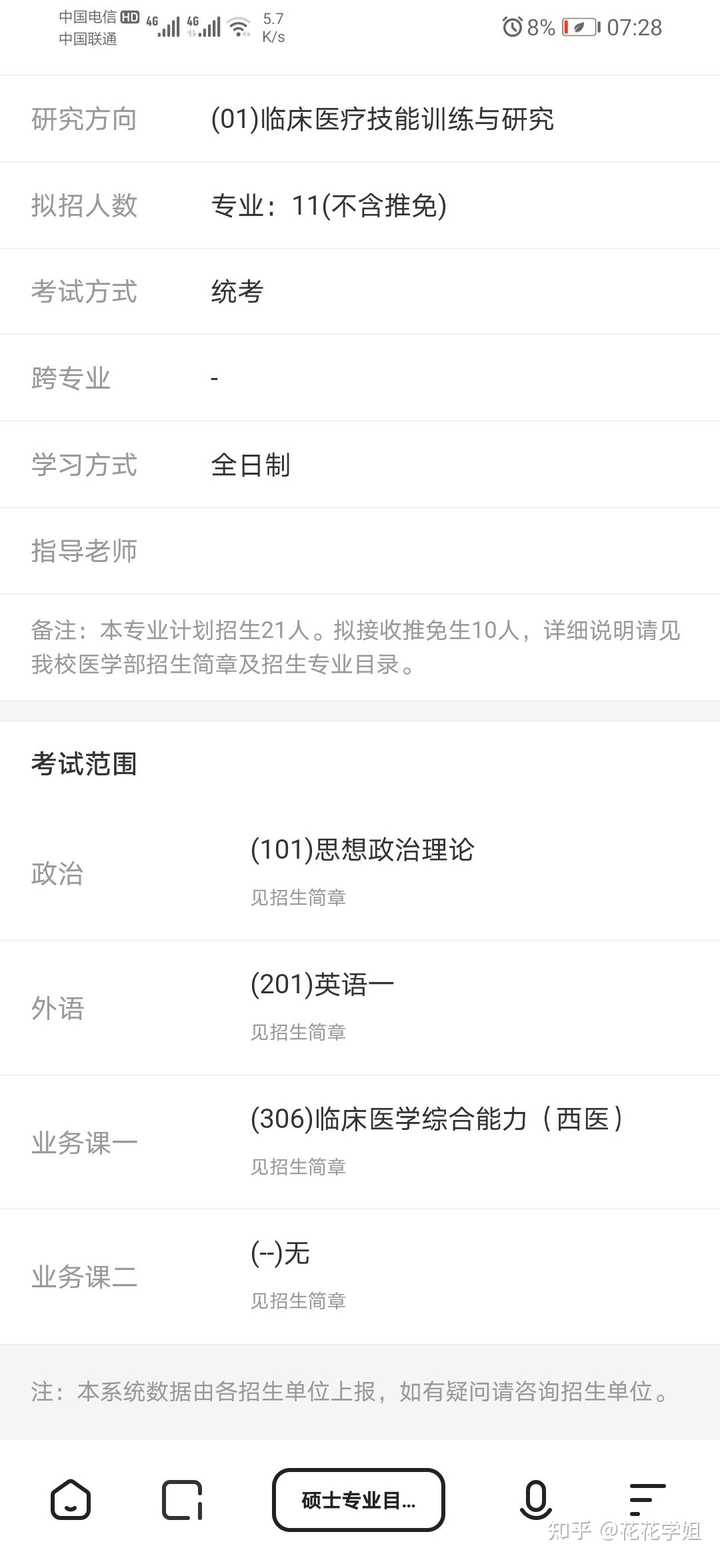The height and width of the screenshot is (1560, 720).
Task: Tap the home icon in bottom navigation
Action: 69,1500
